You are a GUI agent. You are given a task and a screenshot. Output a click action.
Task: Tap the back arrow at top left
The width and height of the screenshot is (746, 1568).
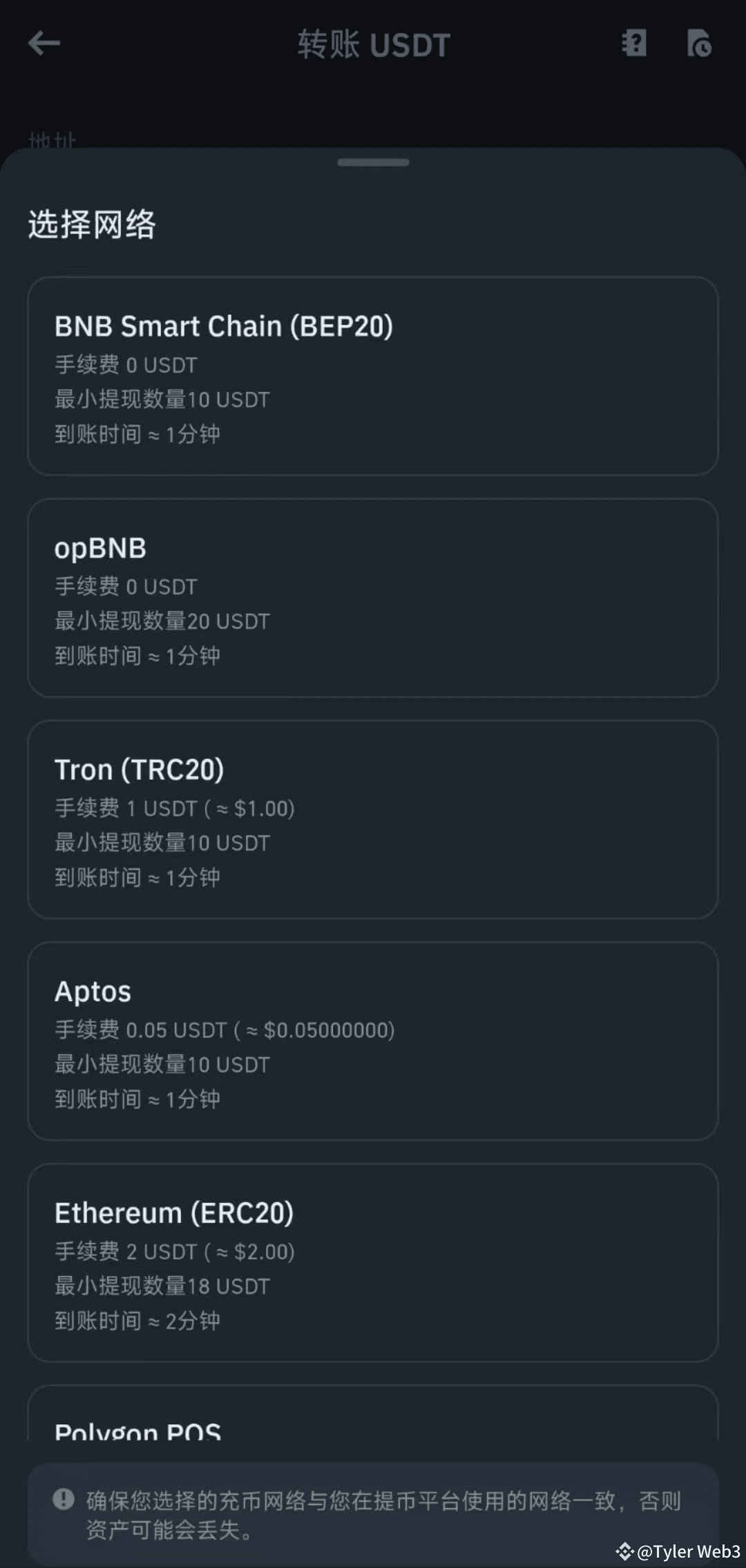(x=44, y=43)
